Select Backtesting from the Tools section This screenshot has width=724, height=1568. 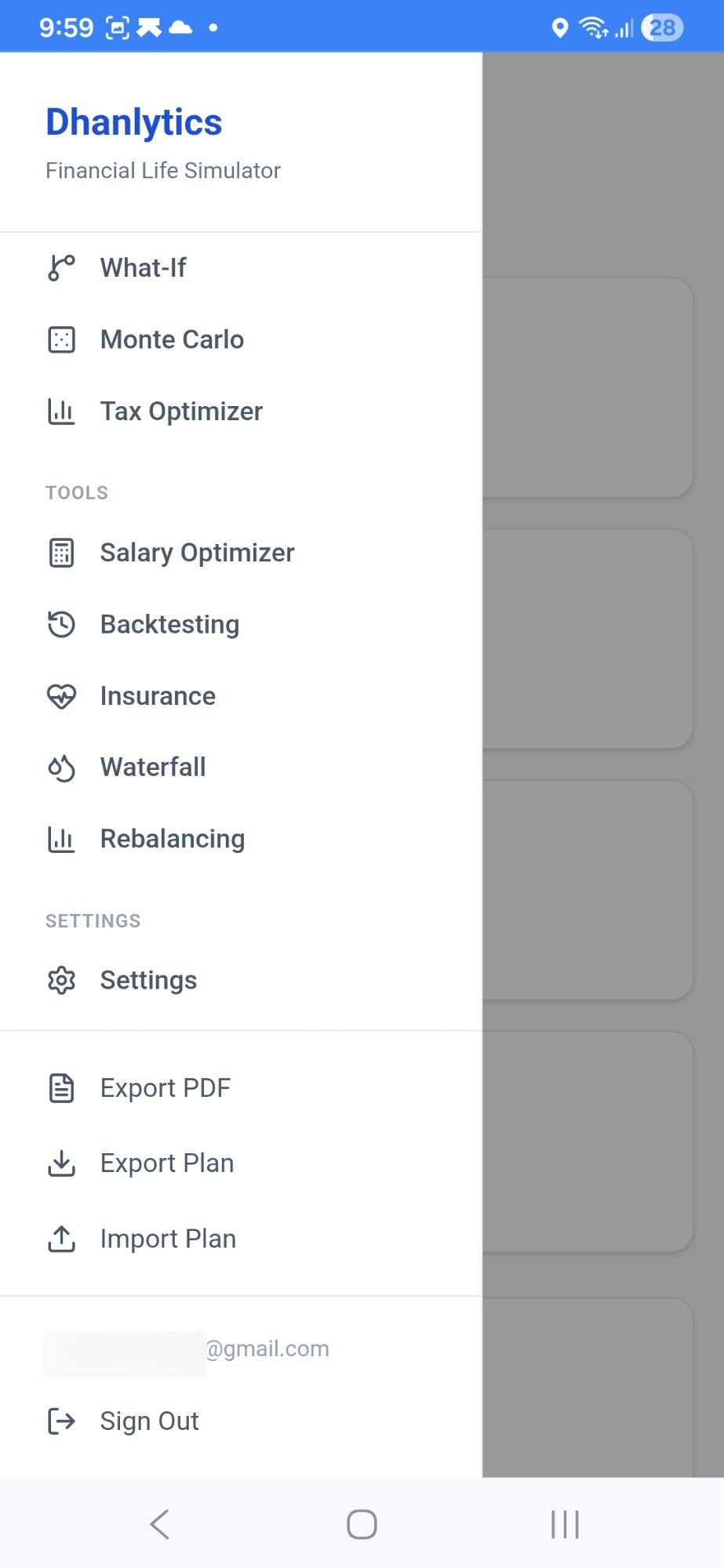[x=169, y=623]
